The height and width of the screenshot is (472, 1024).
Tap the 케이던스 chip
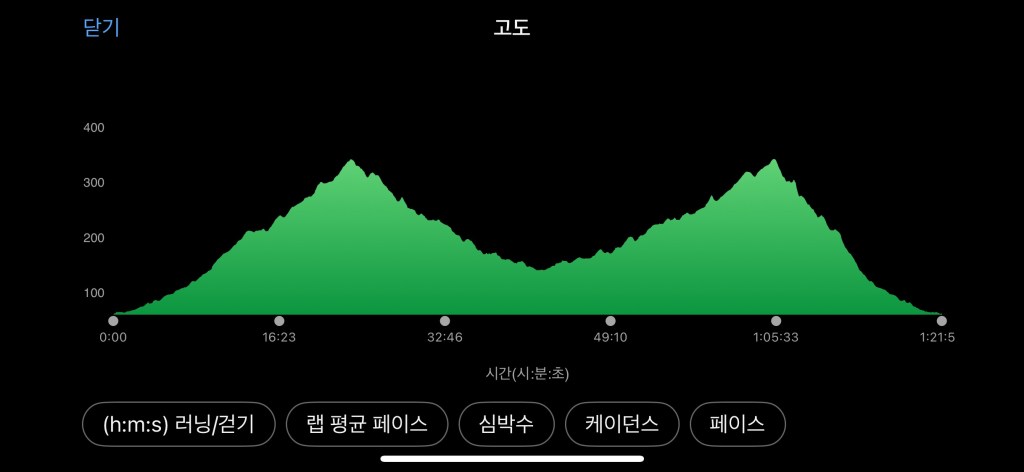622,424
